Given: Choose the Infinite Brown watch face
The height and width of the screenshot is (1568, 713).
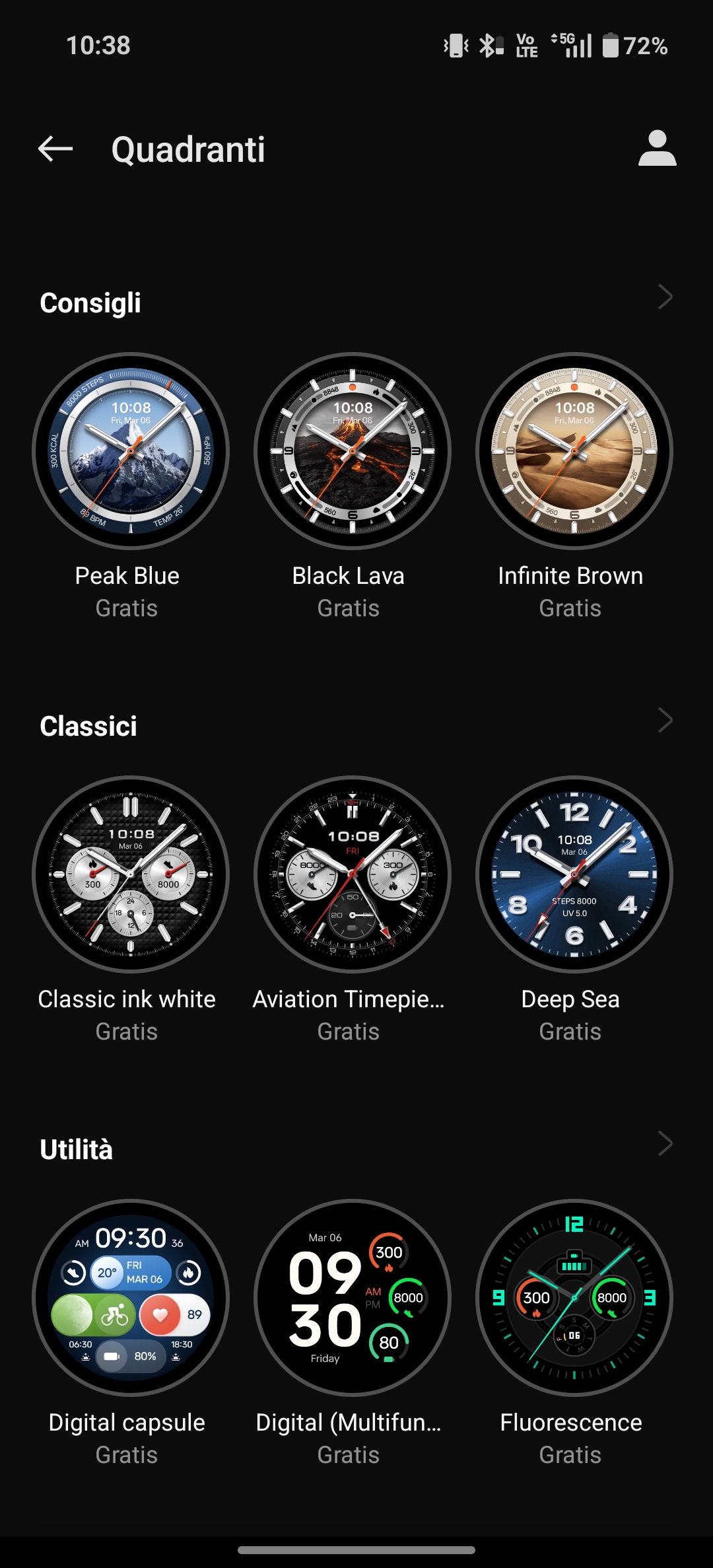Looking at the screenshot, I should click(574, 451).
